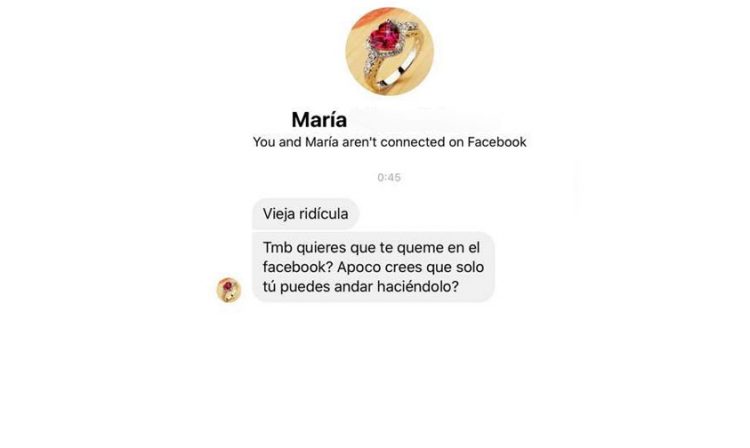Screen dimensions: 750x448
Task: Tap María's small avatar beside the message
Action: click(229, 290)
